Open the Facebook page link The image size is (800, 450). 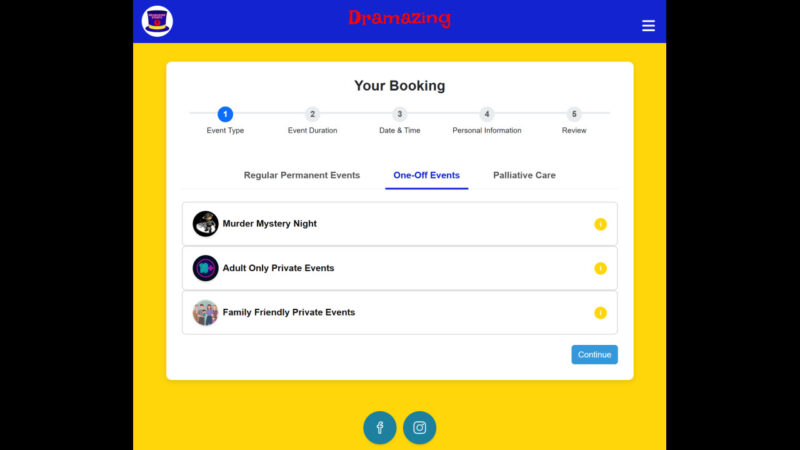[380, 428]
